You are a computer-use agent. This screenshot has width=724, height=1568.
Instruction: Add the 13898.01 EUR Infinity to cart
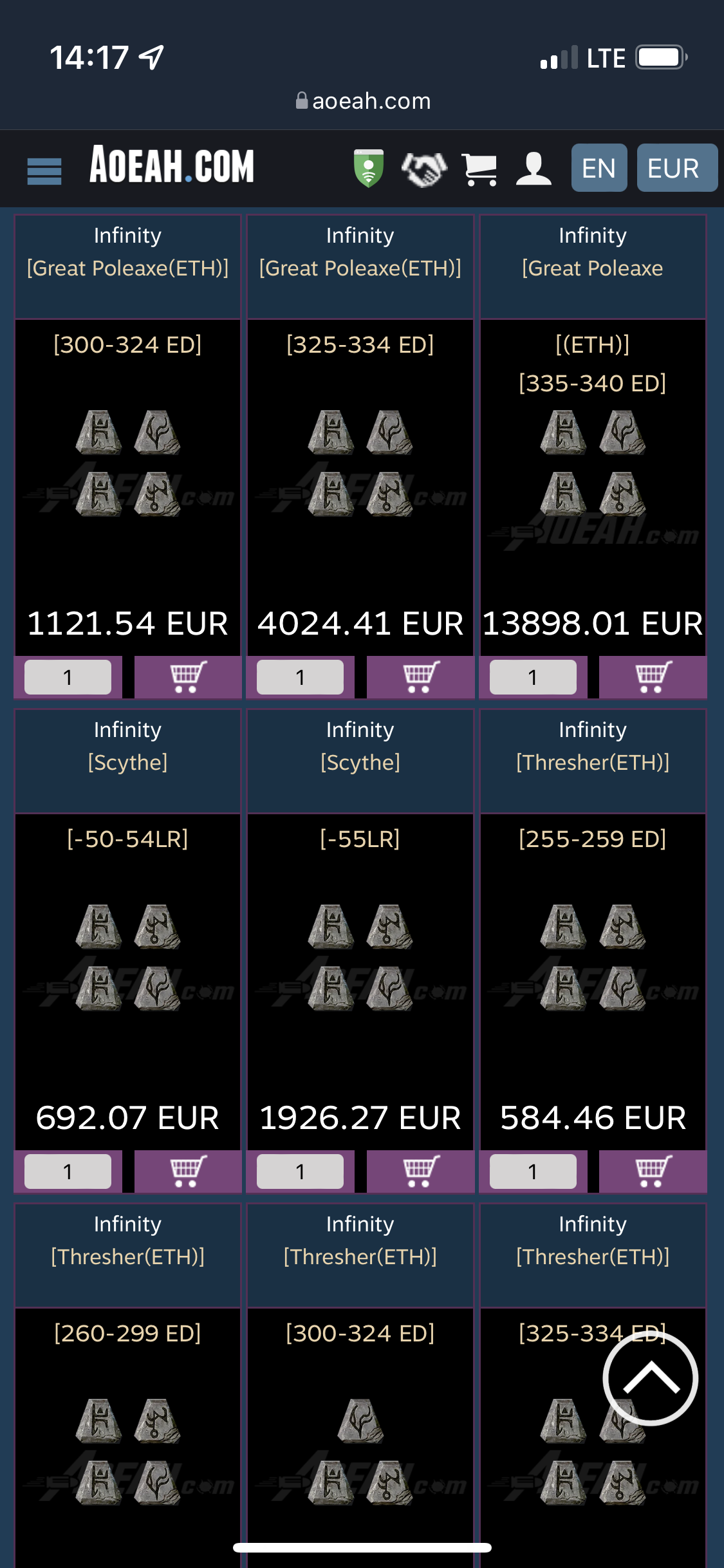(653, 677)
